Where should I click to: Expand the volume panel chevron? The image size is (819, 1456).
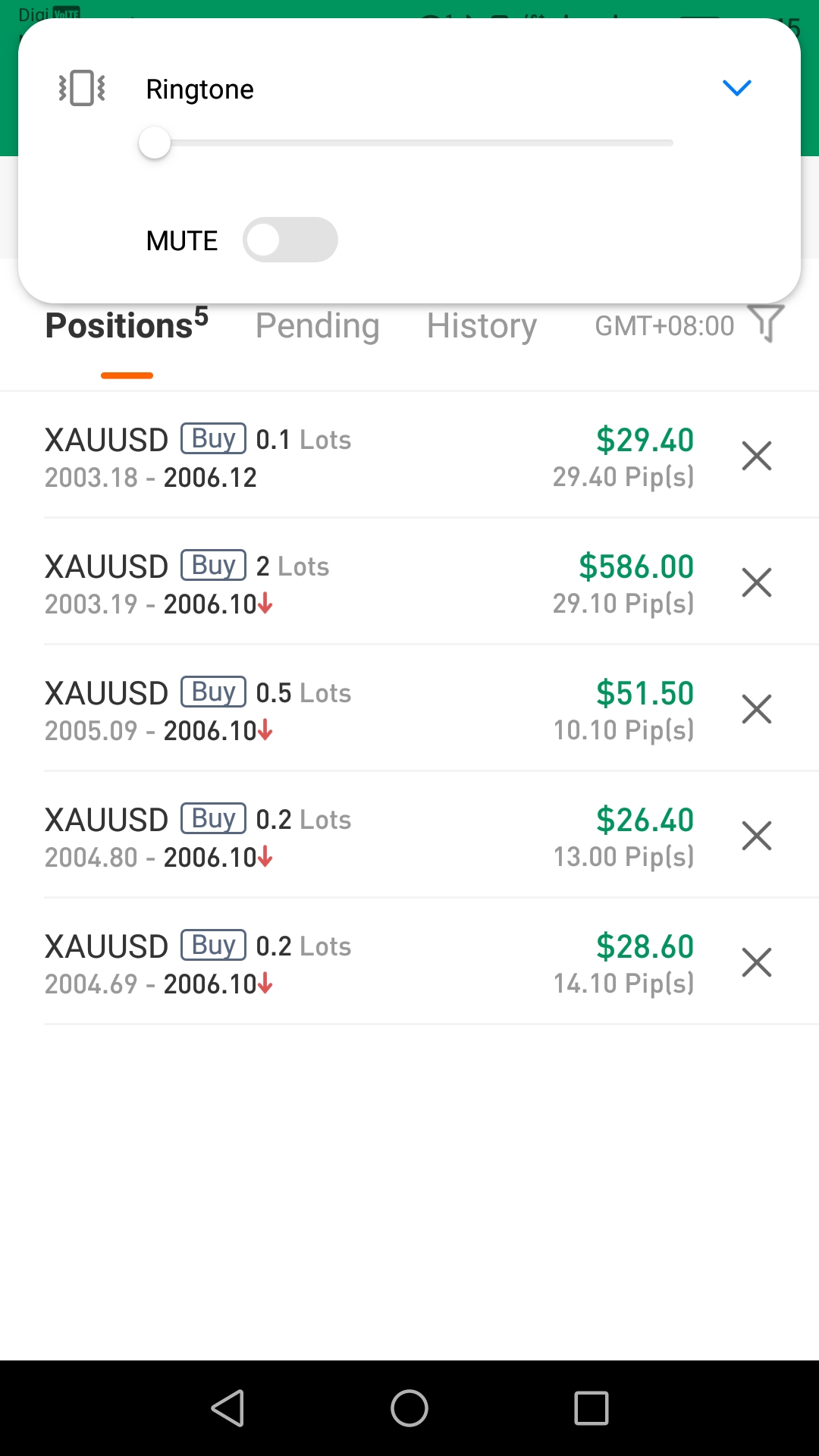736,88
